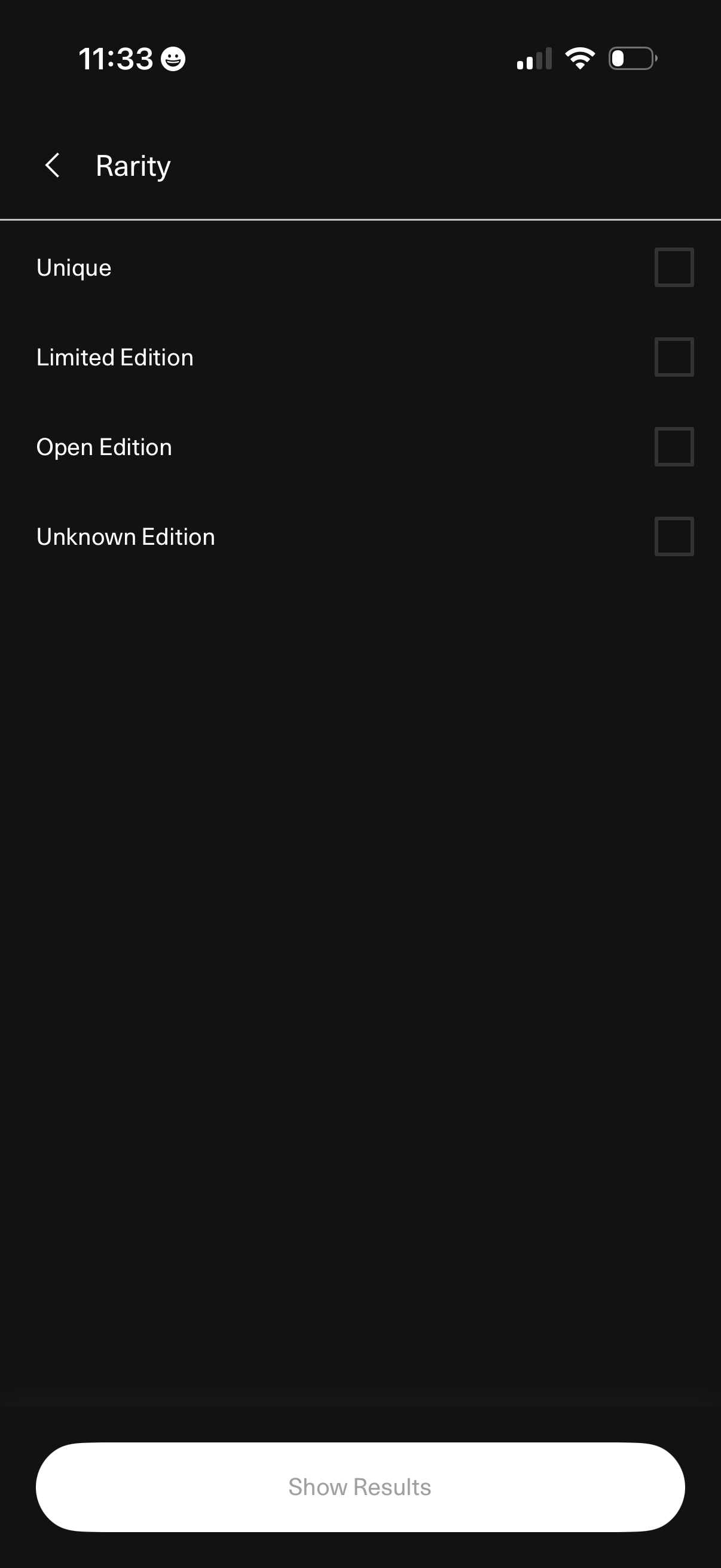Tap the Show Results button
This screenshot has height=1568, width=721.
(360, 1487)
